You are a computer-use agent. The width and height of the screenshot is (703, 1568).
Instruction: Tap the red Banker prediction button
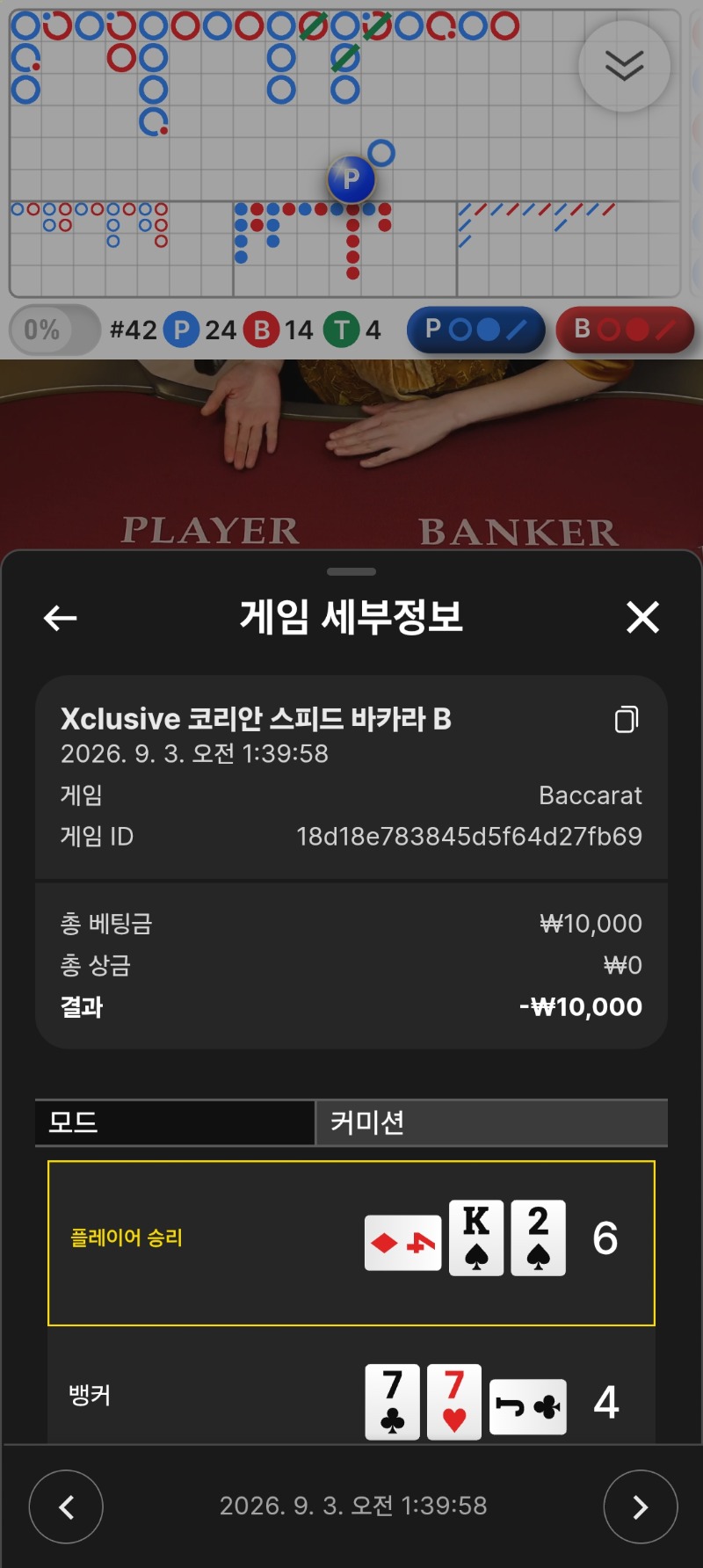click(x=625, y=330)
